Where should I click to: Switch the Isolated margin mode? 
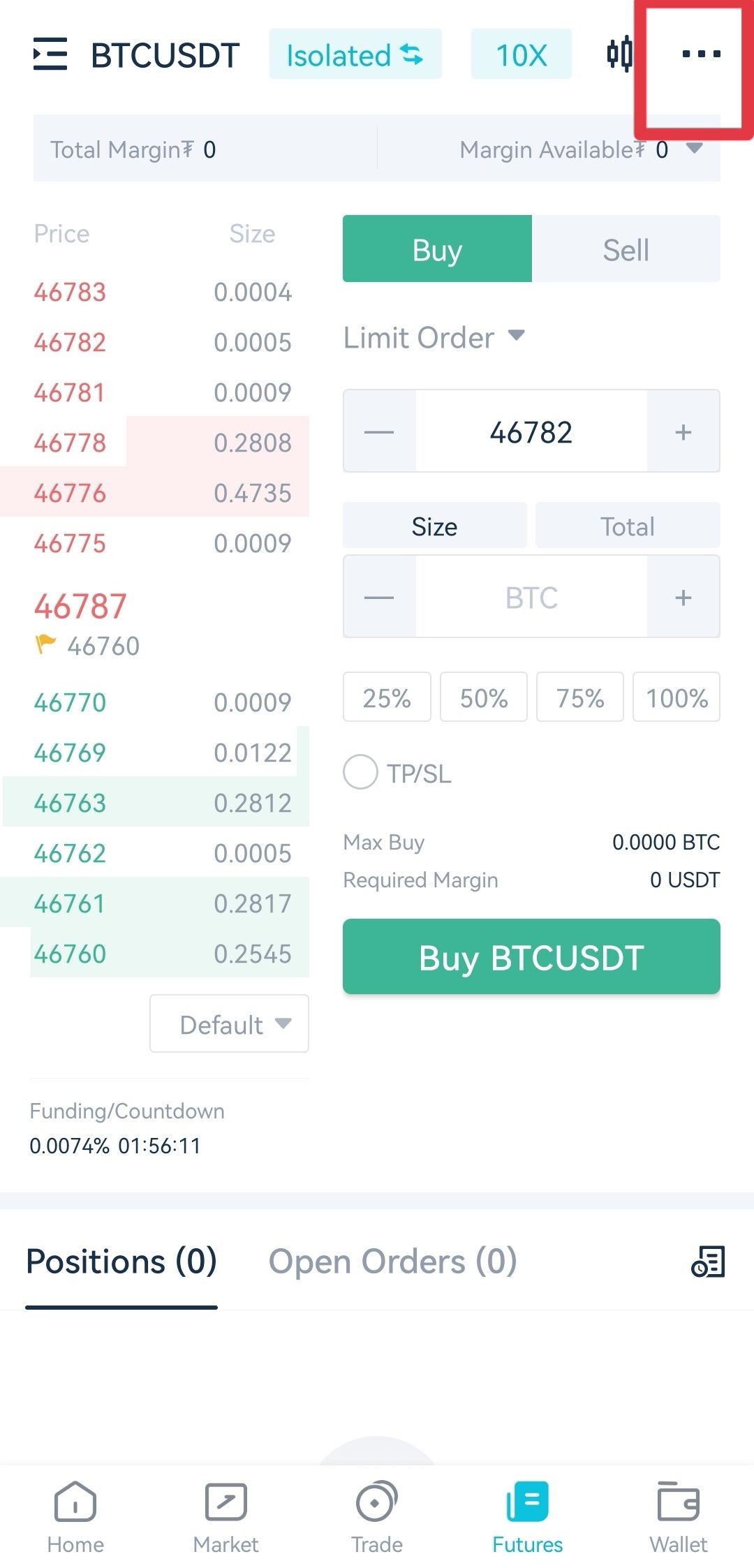[355, 54]
